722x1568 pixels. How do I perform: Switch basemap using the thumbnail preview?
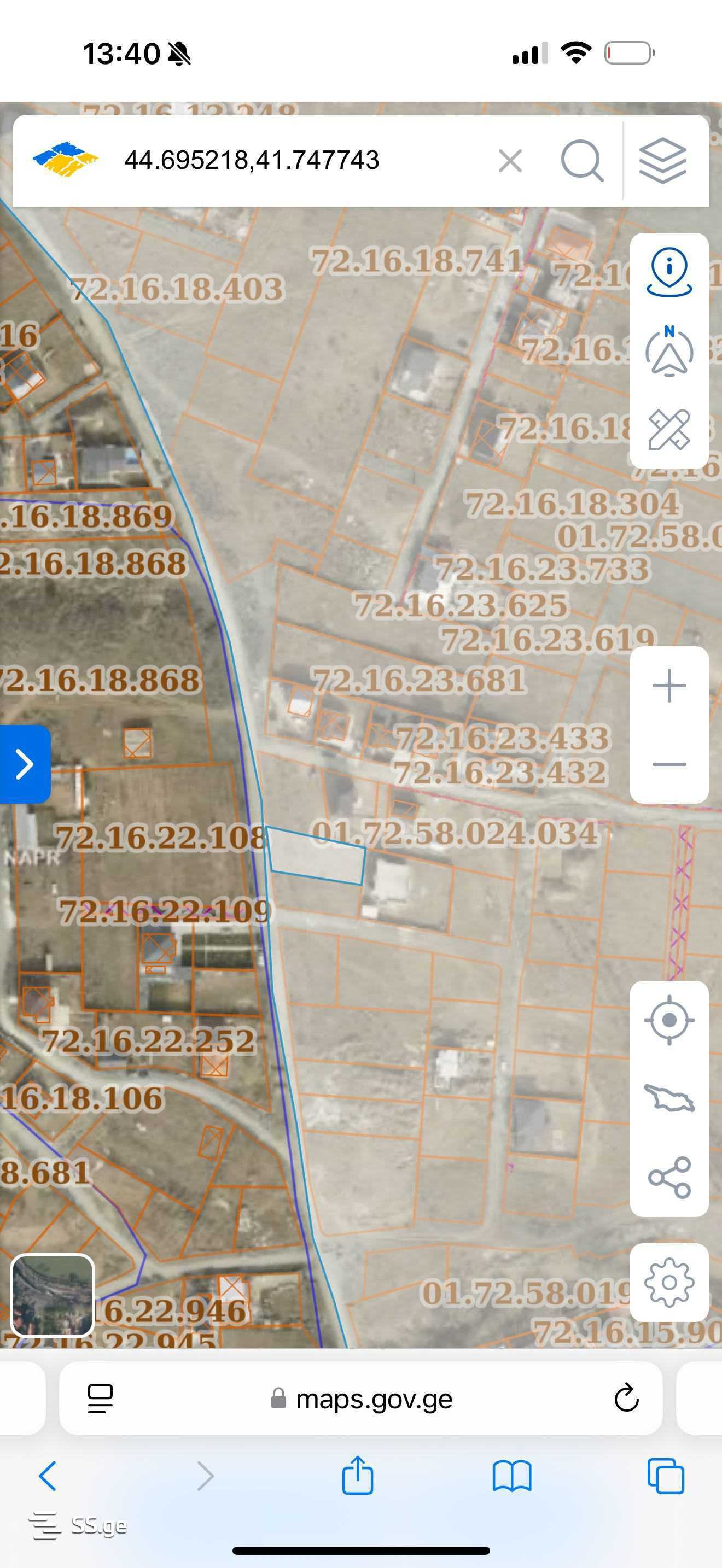[53, 1295]
